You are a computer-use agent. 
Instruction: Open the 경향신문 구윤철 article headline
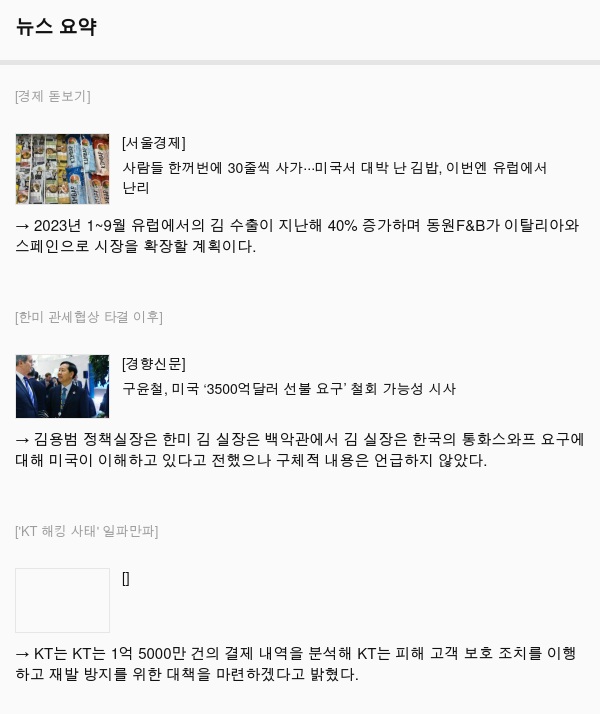(x=288, y=388)
